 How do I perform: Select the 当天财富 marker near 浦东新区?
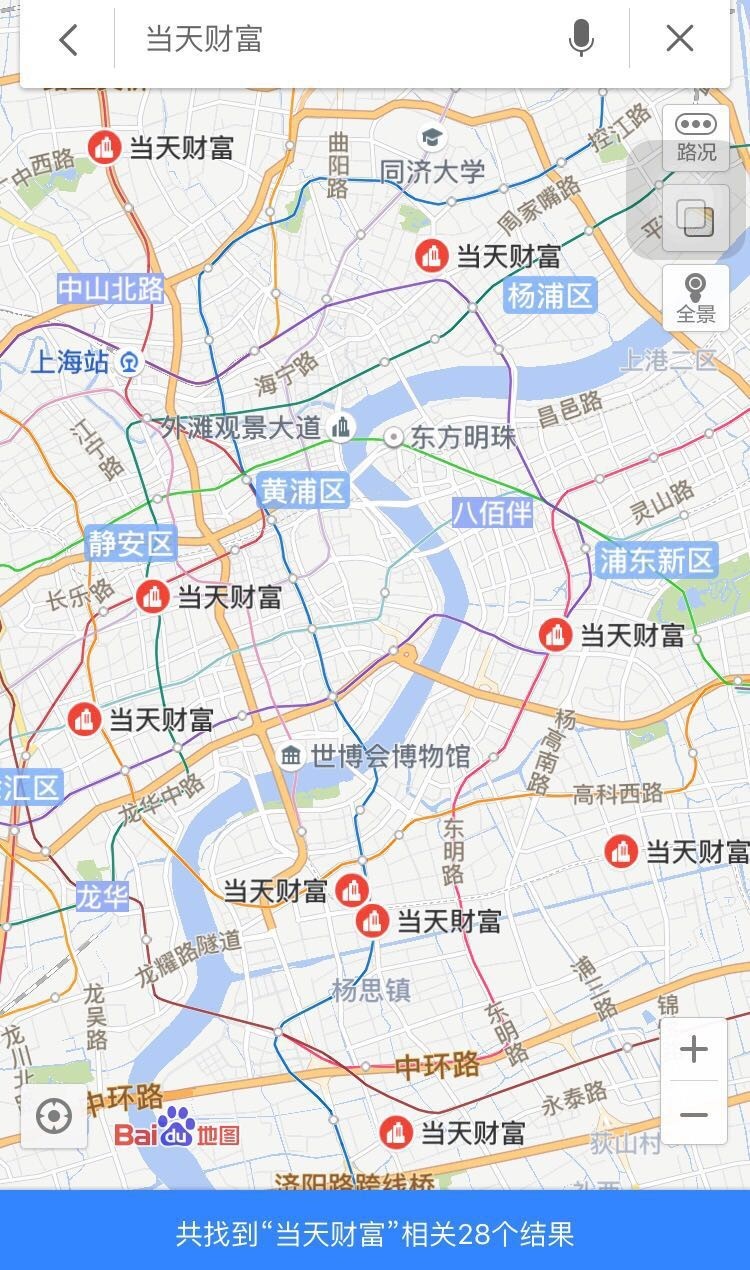tap(554, 634)
